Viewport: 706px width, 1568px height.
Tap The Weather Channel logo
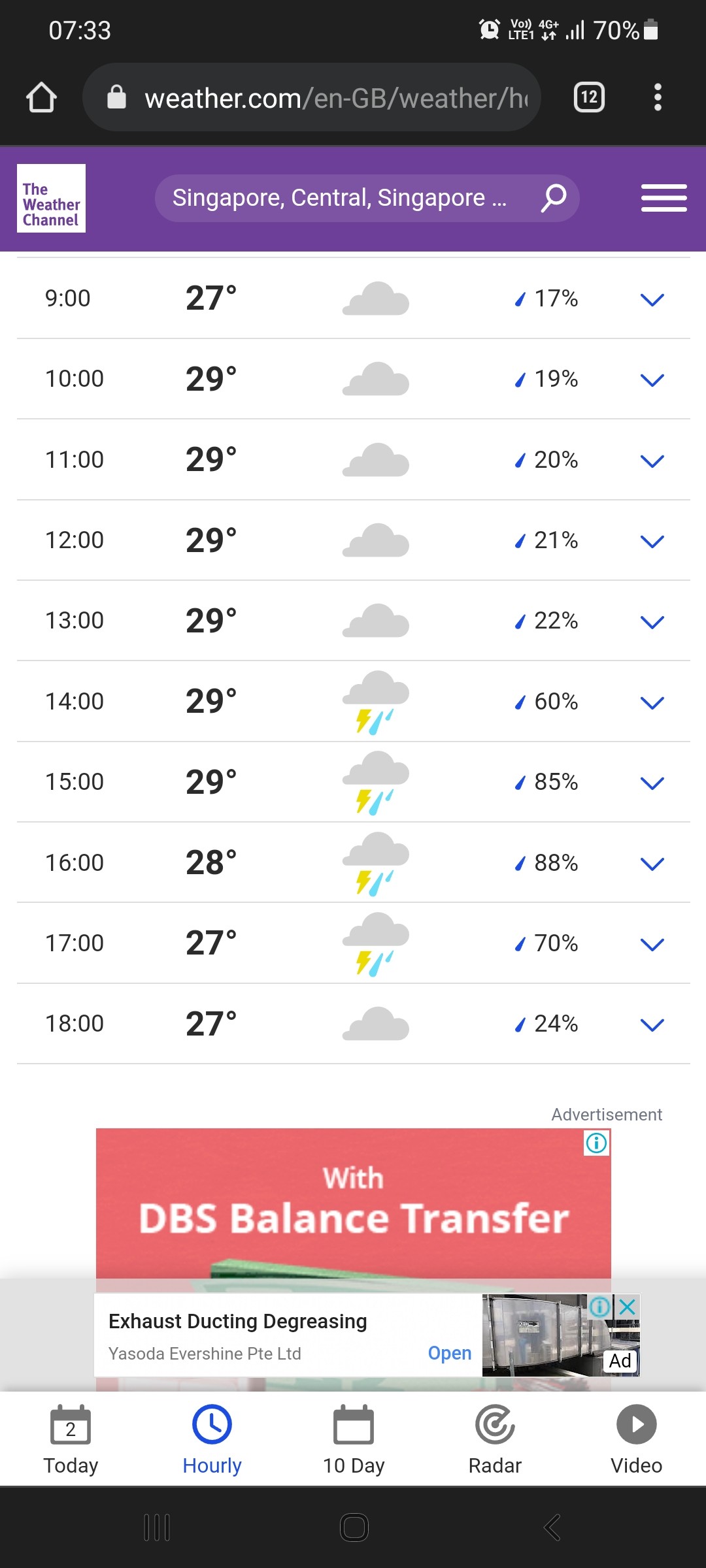pos(51,198)
